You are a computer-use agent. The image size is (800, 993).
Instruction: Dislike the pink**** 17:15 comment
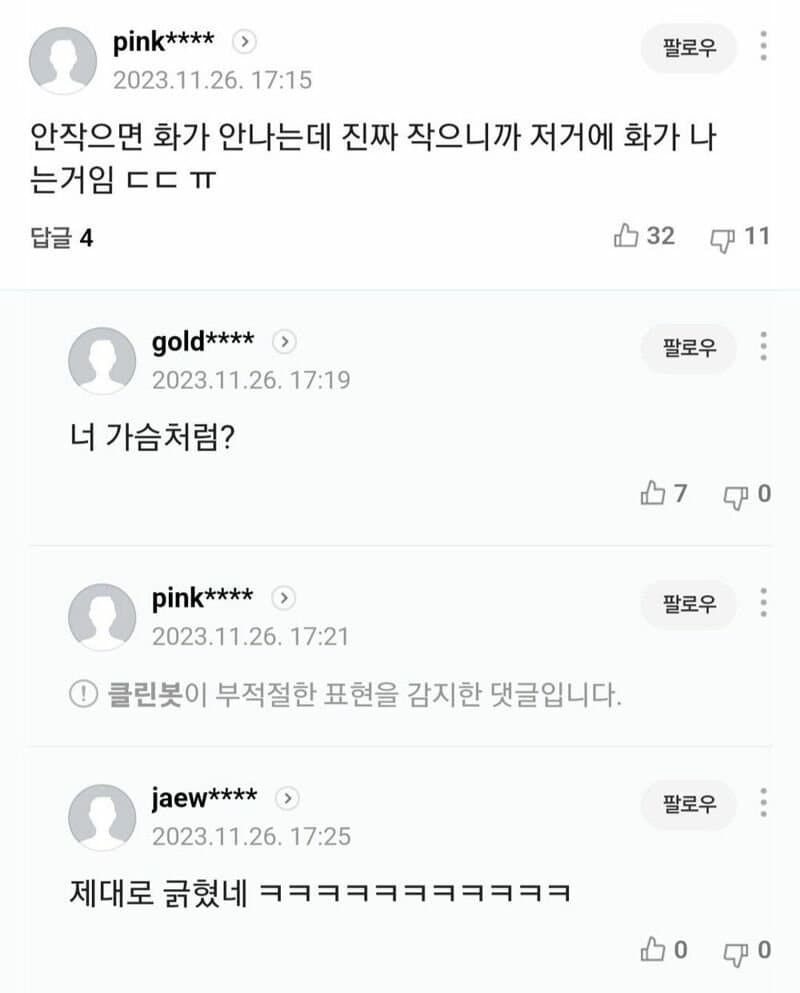point(722,238)
